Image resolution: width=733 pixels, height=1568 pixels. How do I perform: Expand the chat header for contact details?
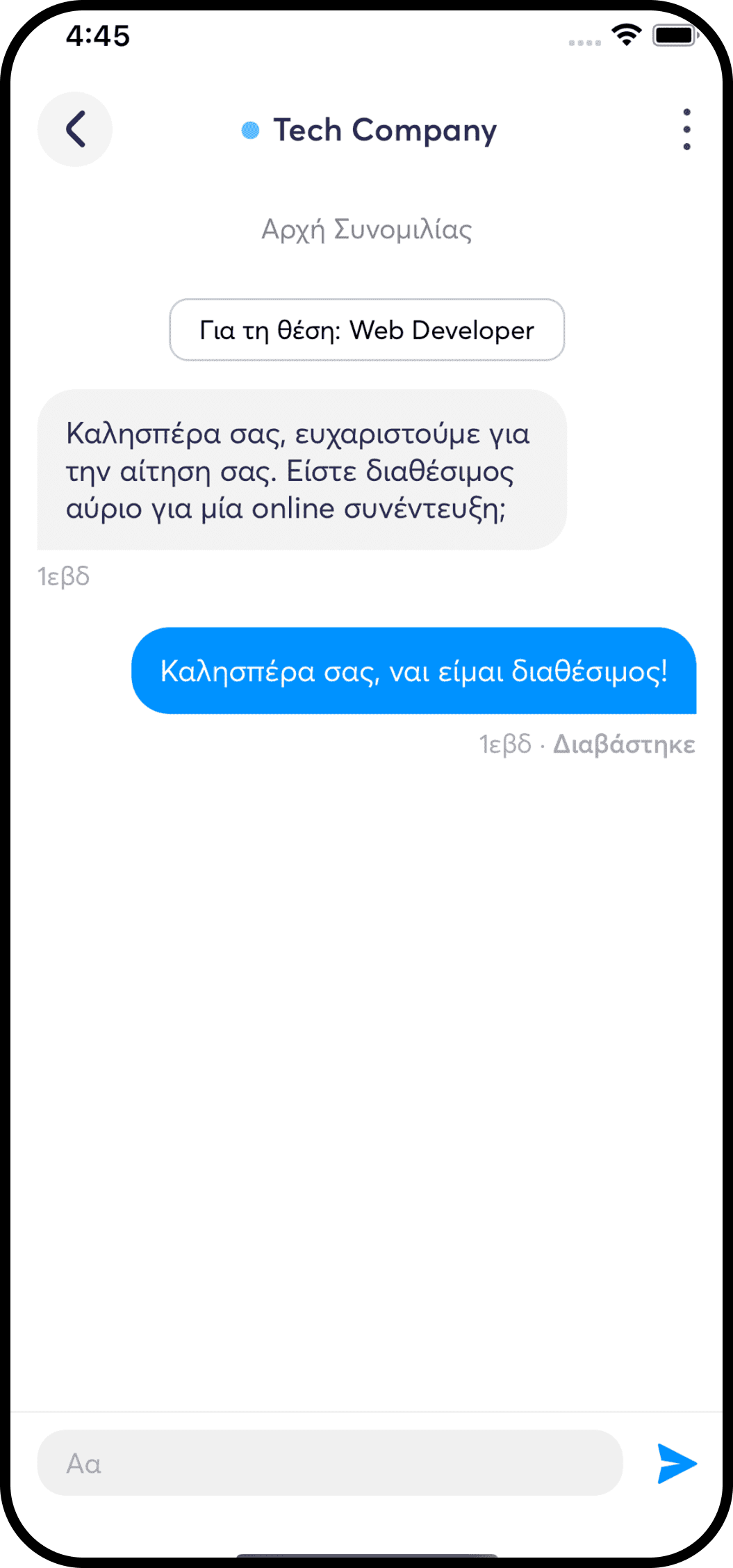click(385, 129)
